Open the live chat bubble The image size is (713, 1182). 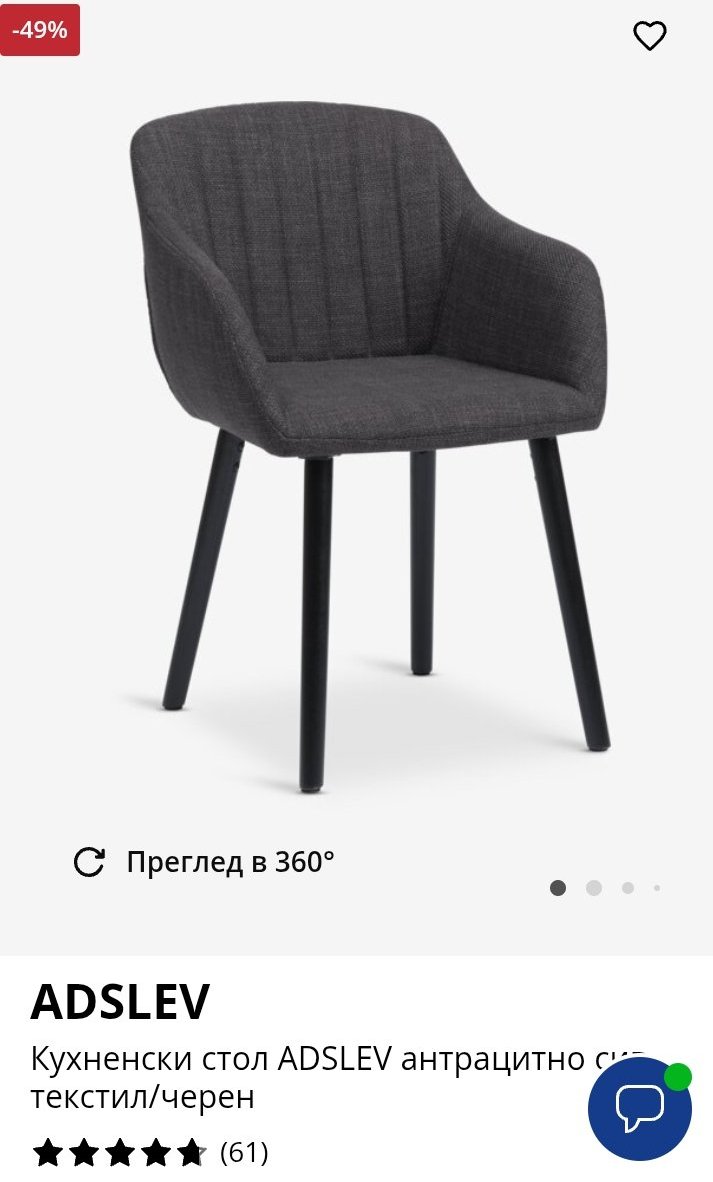pos(640,1108)
